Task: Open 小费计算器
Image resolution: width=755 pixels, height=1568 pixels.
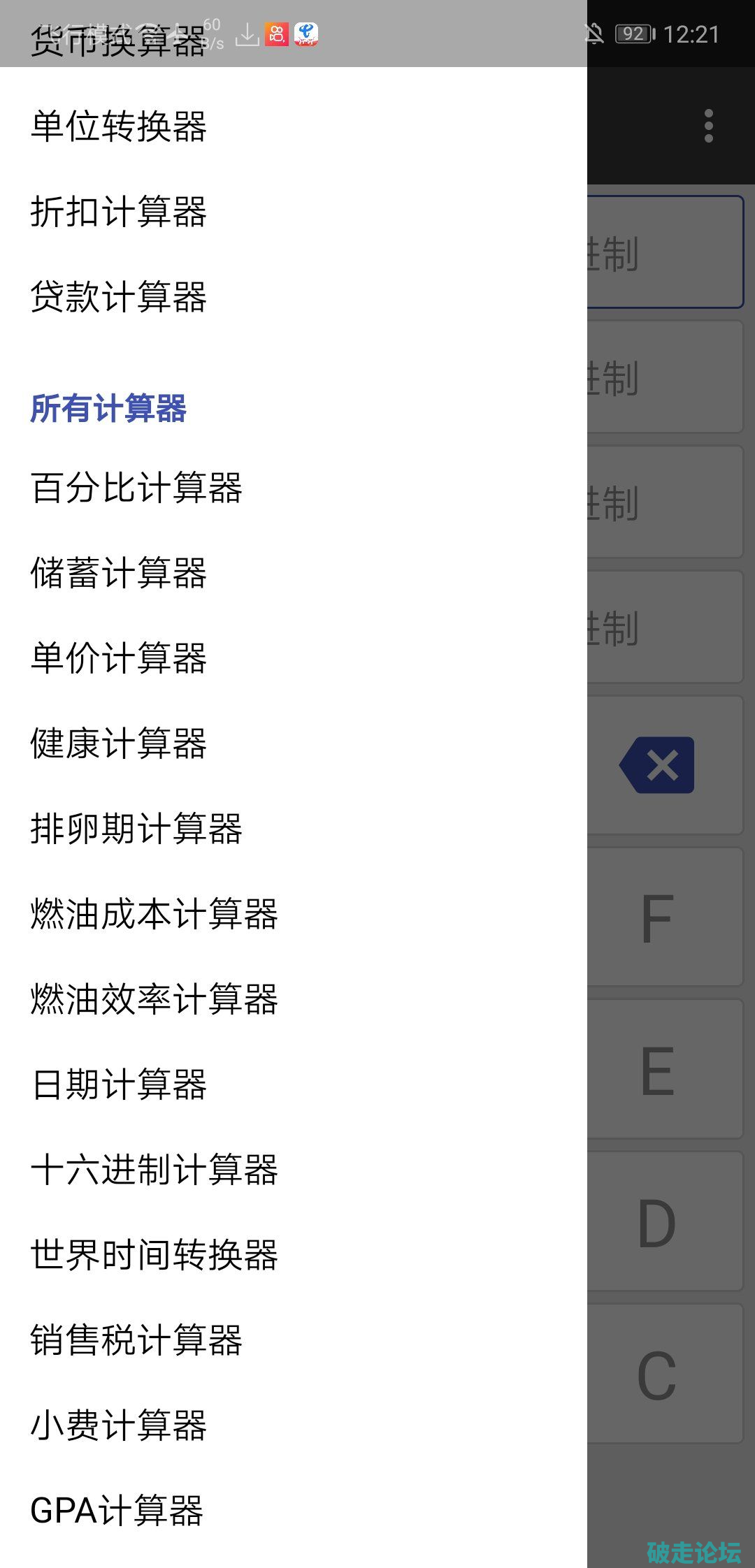Action: point(119,1426)
